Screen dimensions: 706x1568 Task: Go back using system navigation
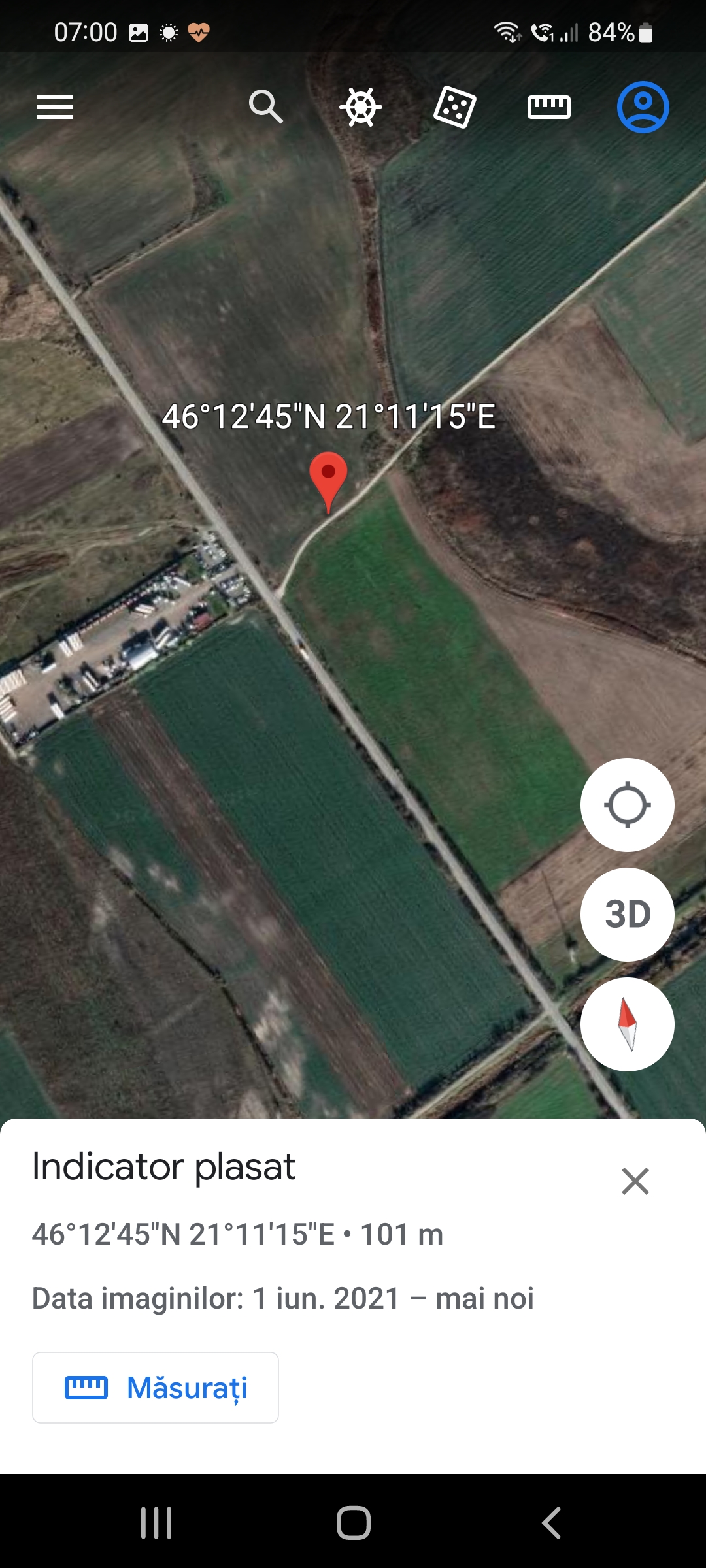551,1523
